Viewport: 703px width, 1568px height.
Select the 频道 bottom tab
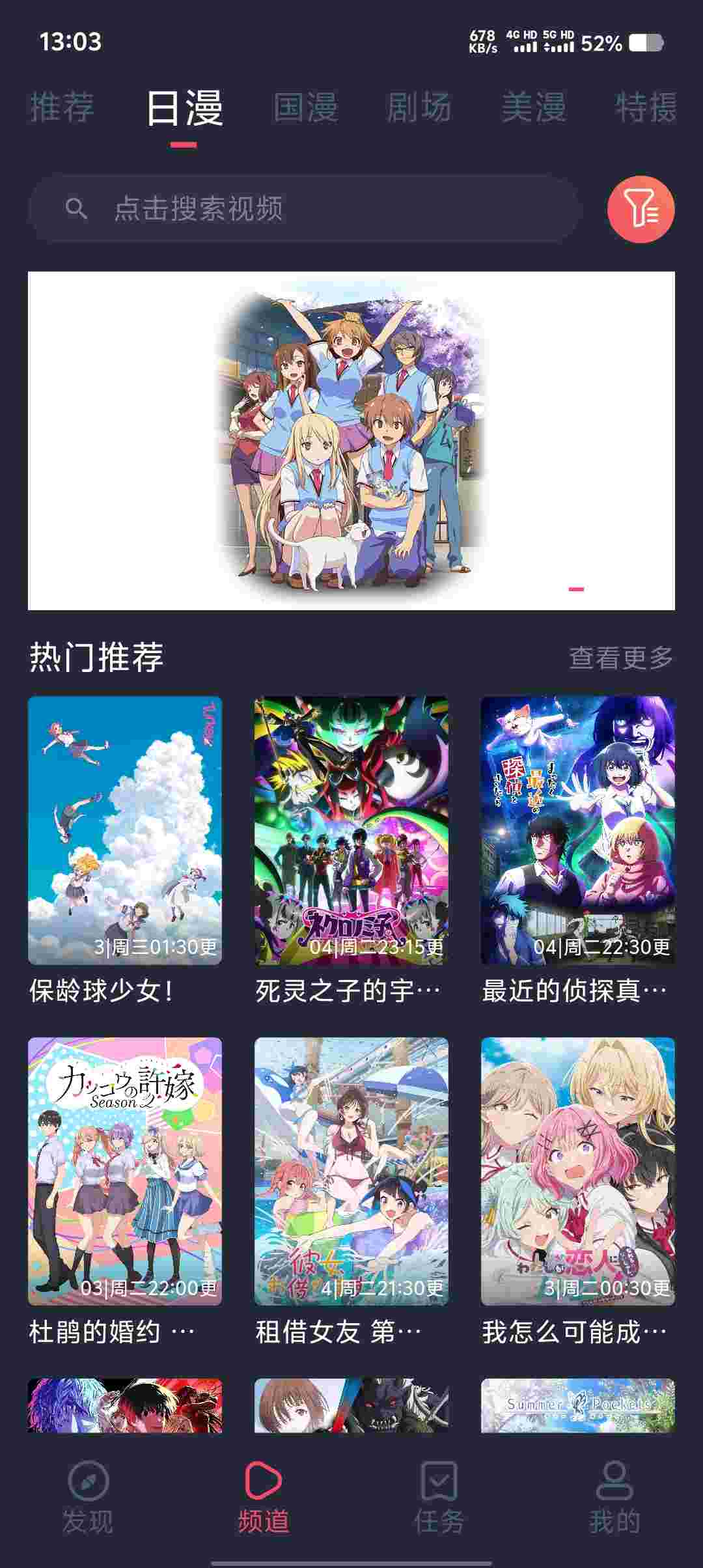264,1498
